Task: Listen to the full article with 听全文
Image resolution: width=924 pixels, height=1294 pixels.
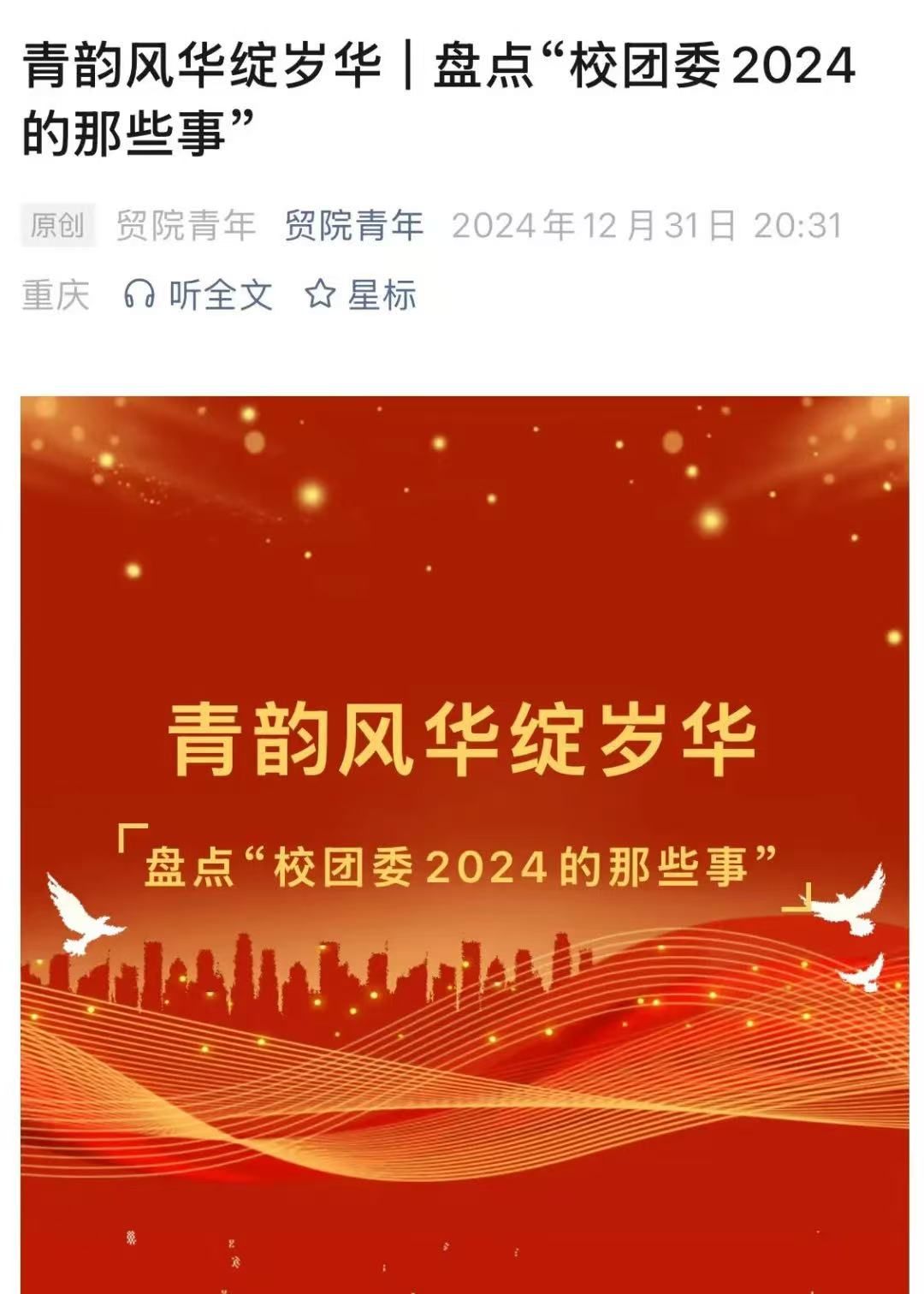Action: (x=199, y=295)
